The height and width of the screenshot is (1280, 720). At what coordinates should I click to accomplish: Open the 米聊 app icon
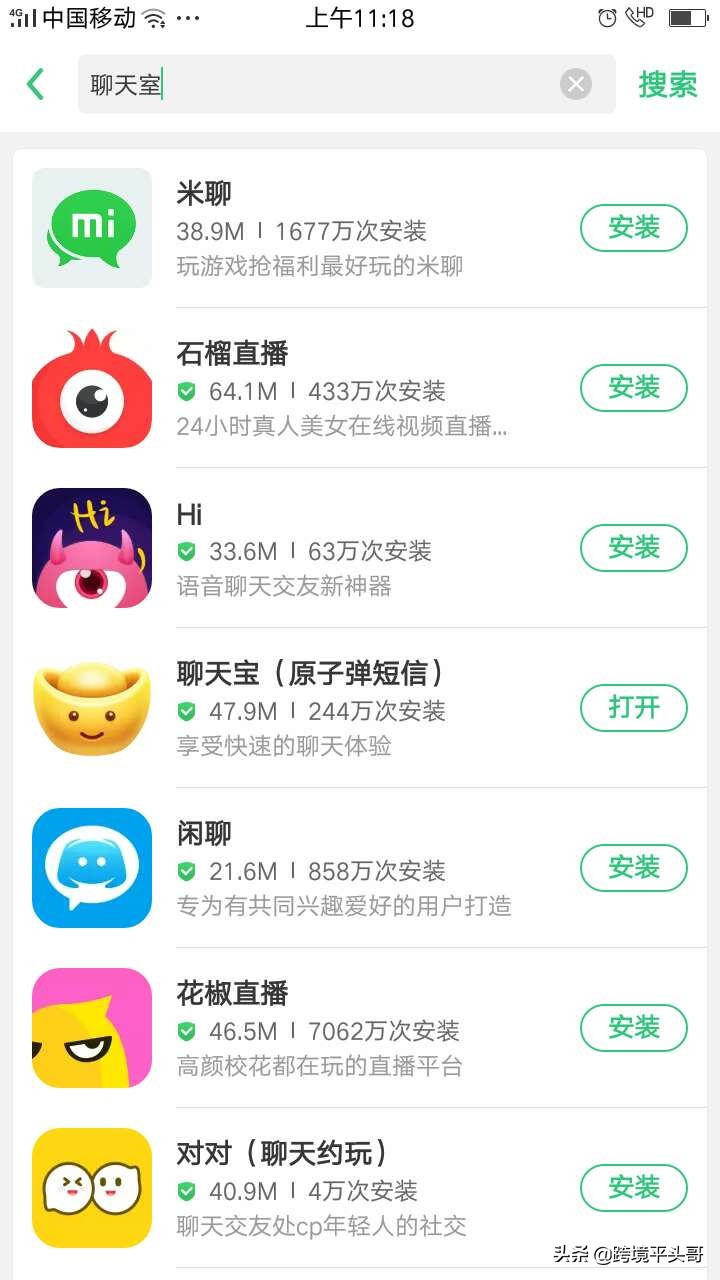click(91, 227)
